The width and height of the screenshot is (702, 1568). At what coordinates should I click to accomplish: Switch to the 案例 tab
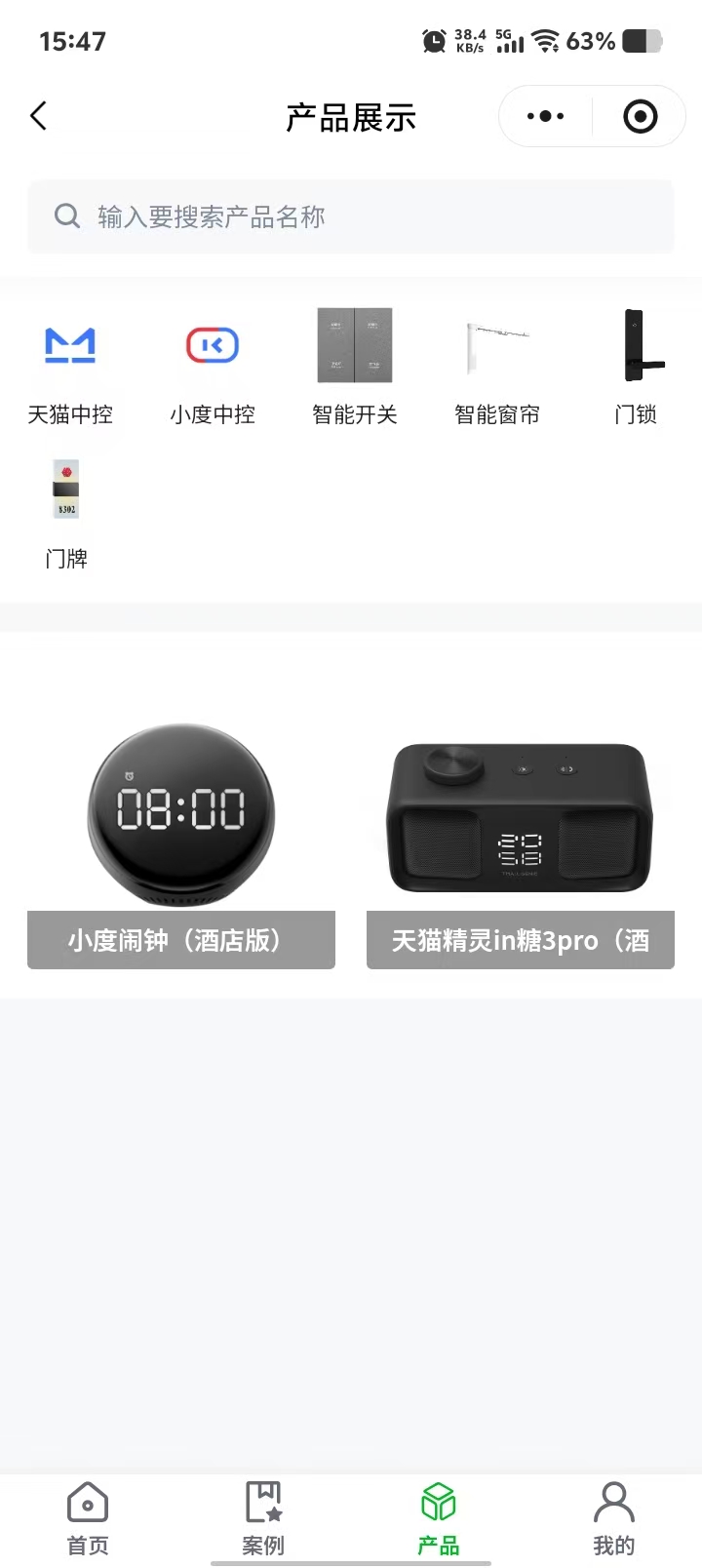[263, 1517]
